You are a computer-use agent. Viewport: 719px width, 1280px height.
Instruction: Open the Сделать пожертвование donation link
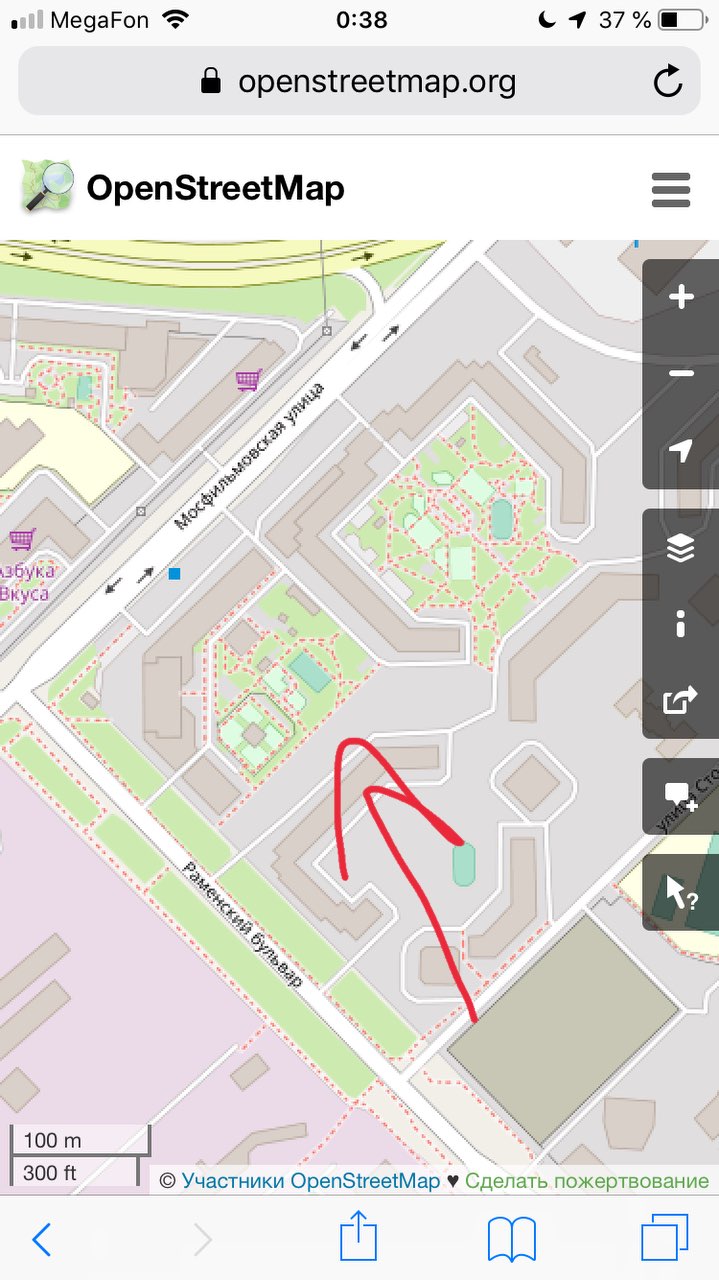(x=587, y=1181)
